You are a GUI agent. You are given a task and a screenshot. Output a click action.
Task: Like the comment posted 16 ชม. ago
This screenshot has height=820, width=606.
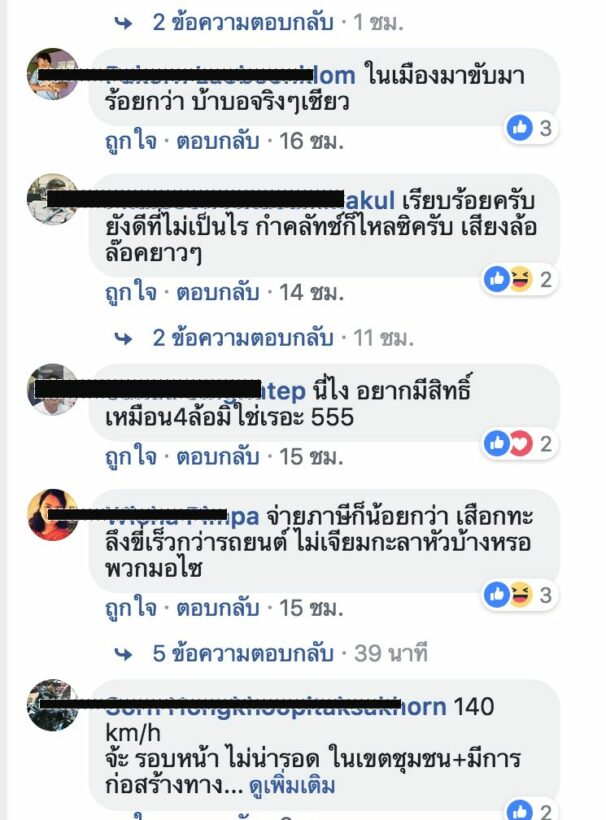pyautogui.click(x=130, y=141)
